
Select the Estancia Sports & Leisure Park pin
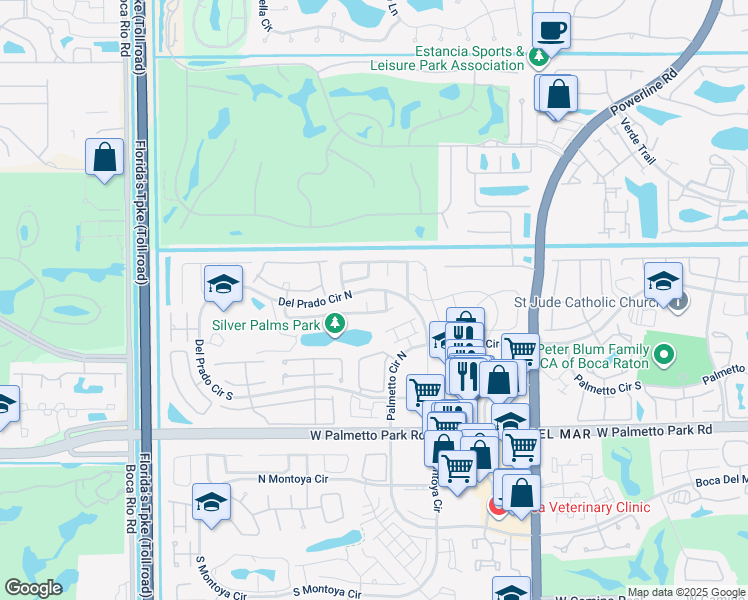pyautogui.click(x=539, y=58)
